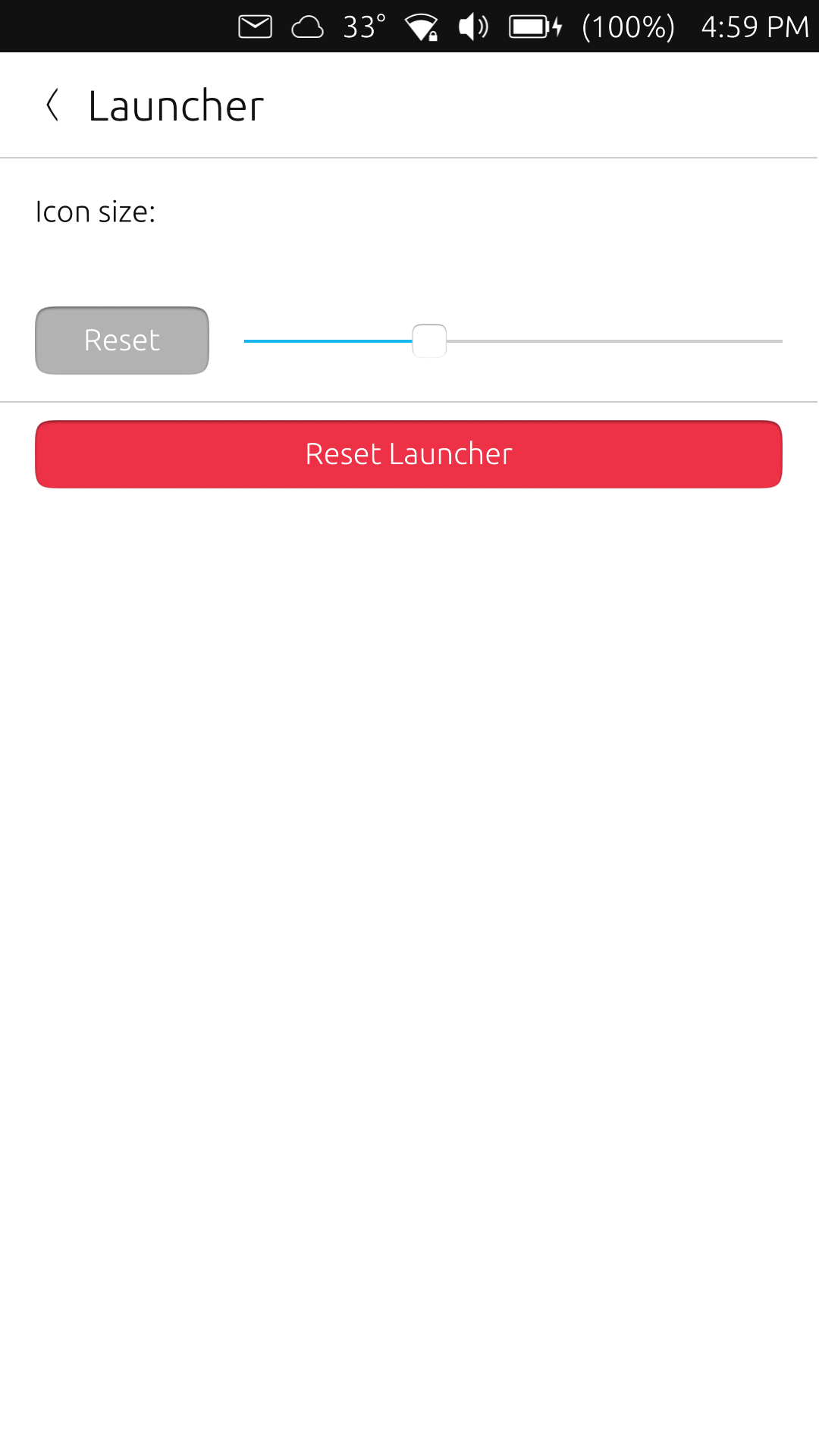Screen dimensions: 819x1456
Task: Open the status bar battery details
Action: pos(532,26)
